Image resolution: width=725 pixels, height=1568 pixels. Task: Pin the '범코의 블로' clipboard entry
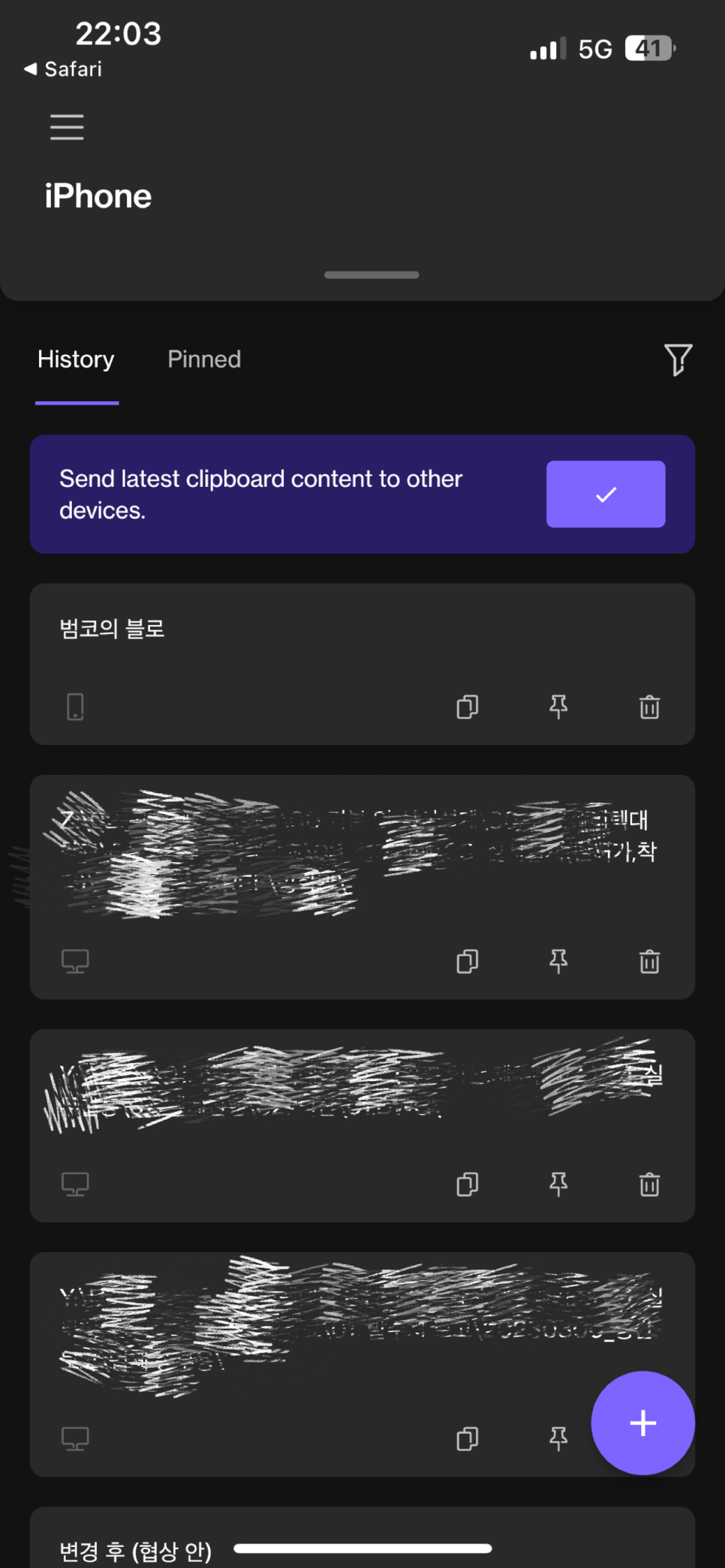(x=558, y=707)
